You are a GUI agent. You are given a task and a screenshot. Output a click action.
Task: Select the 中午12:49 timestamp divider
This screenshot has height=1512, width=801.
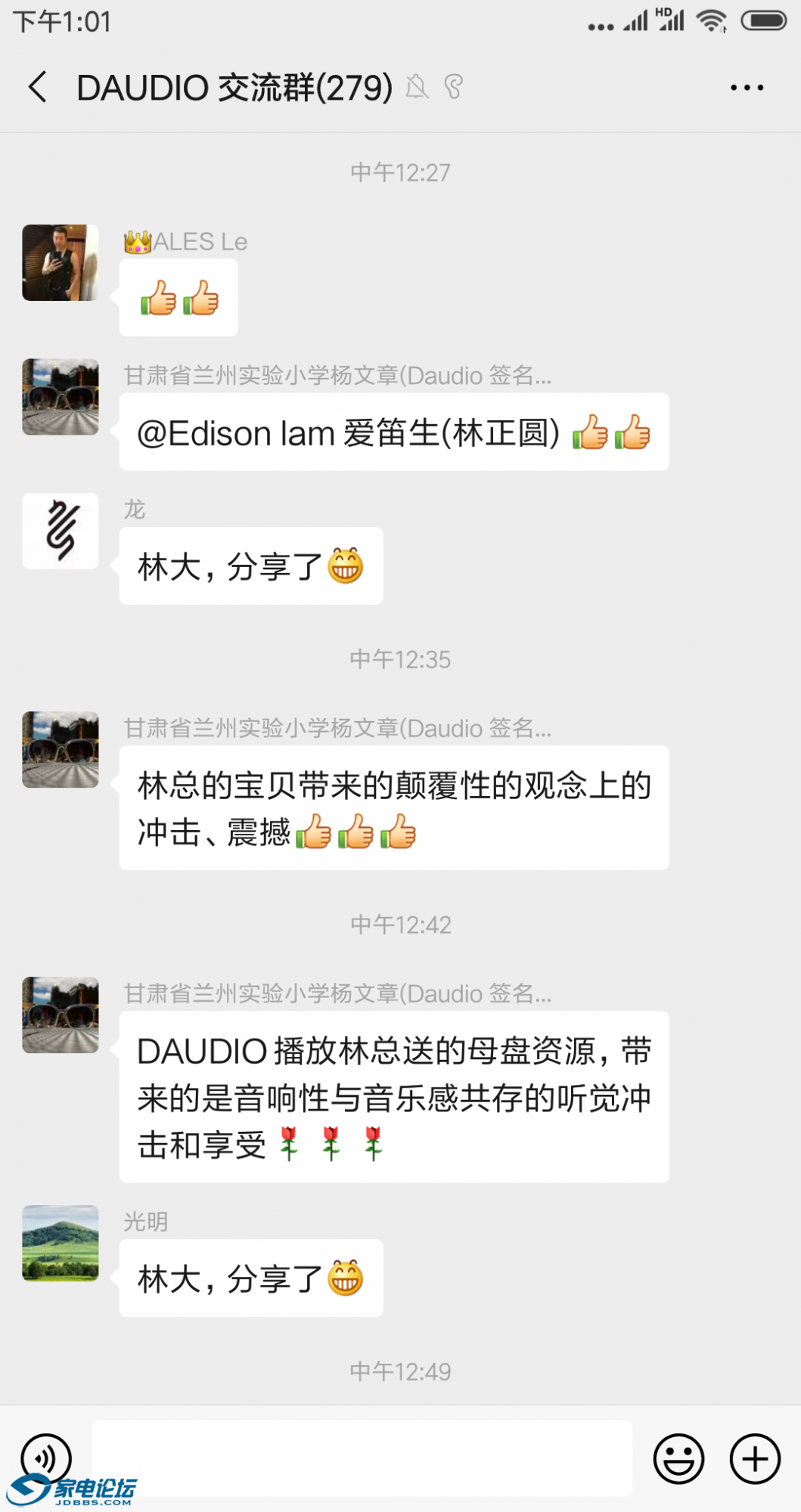click(400, 1370)
